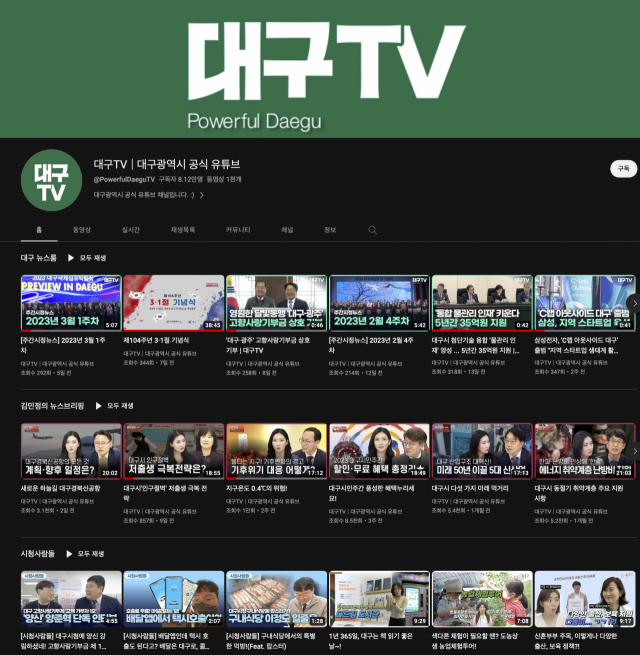640x655 pixels.
Task: Switch to the 실시간 tab
Action: (x=131, y=229)
